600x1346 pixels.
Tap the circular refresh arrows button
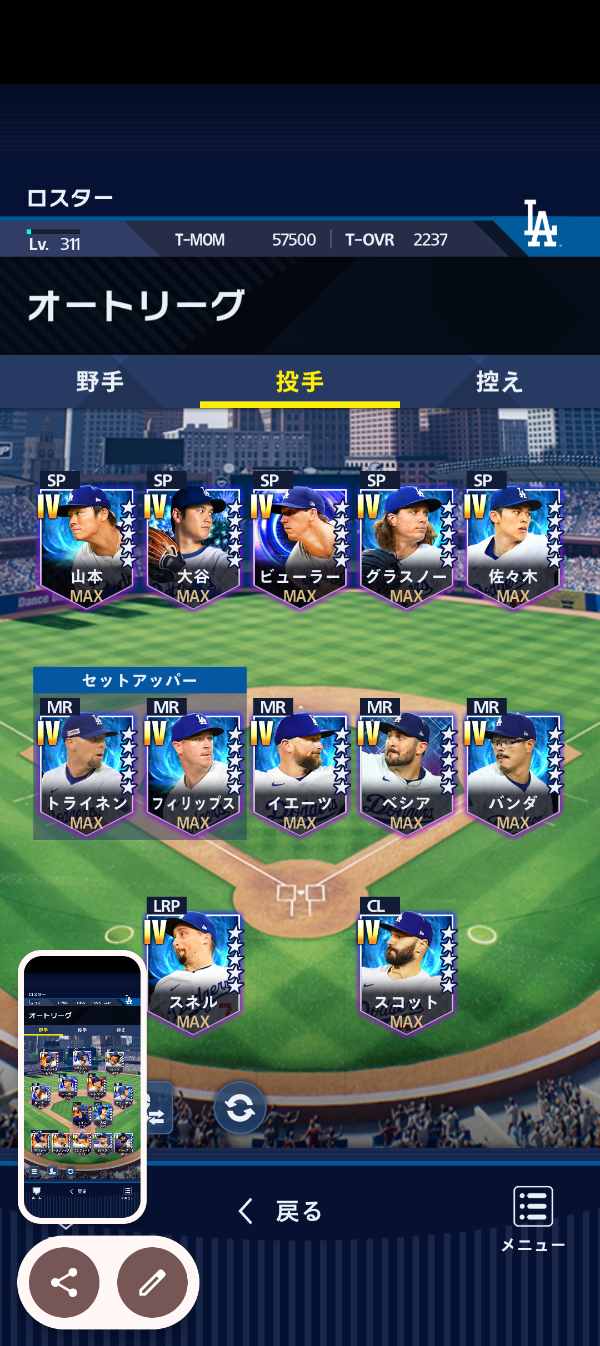(240, 1108)
